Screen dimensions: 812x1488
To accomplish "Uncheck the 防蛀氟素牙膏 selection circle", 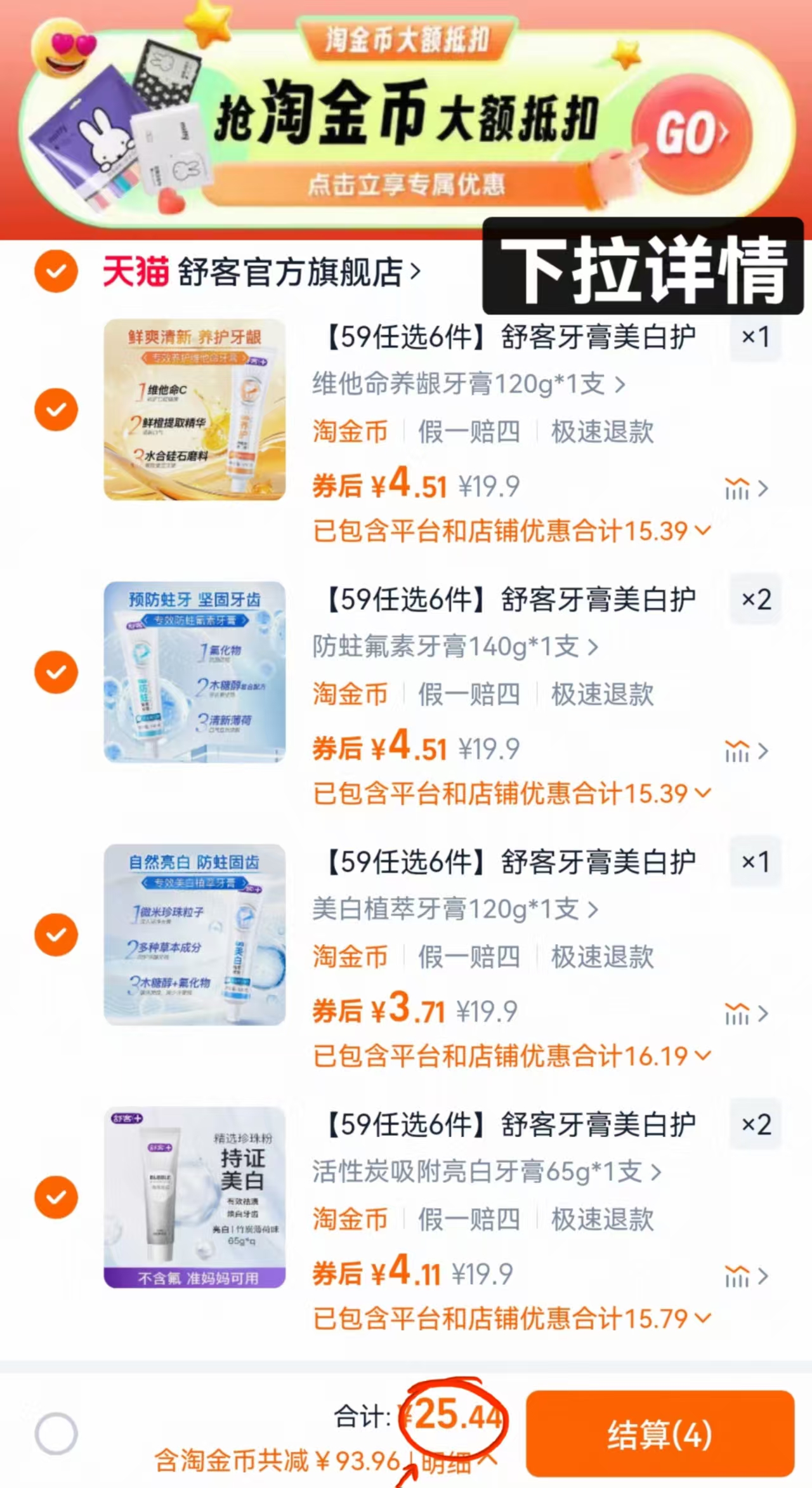I will tap(56, 671).
